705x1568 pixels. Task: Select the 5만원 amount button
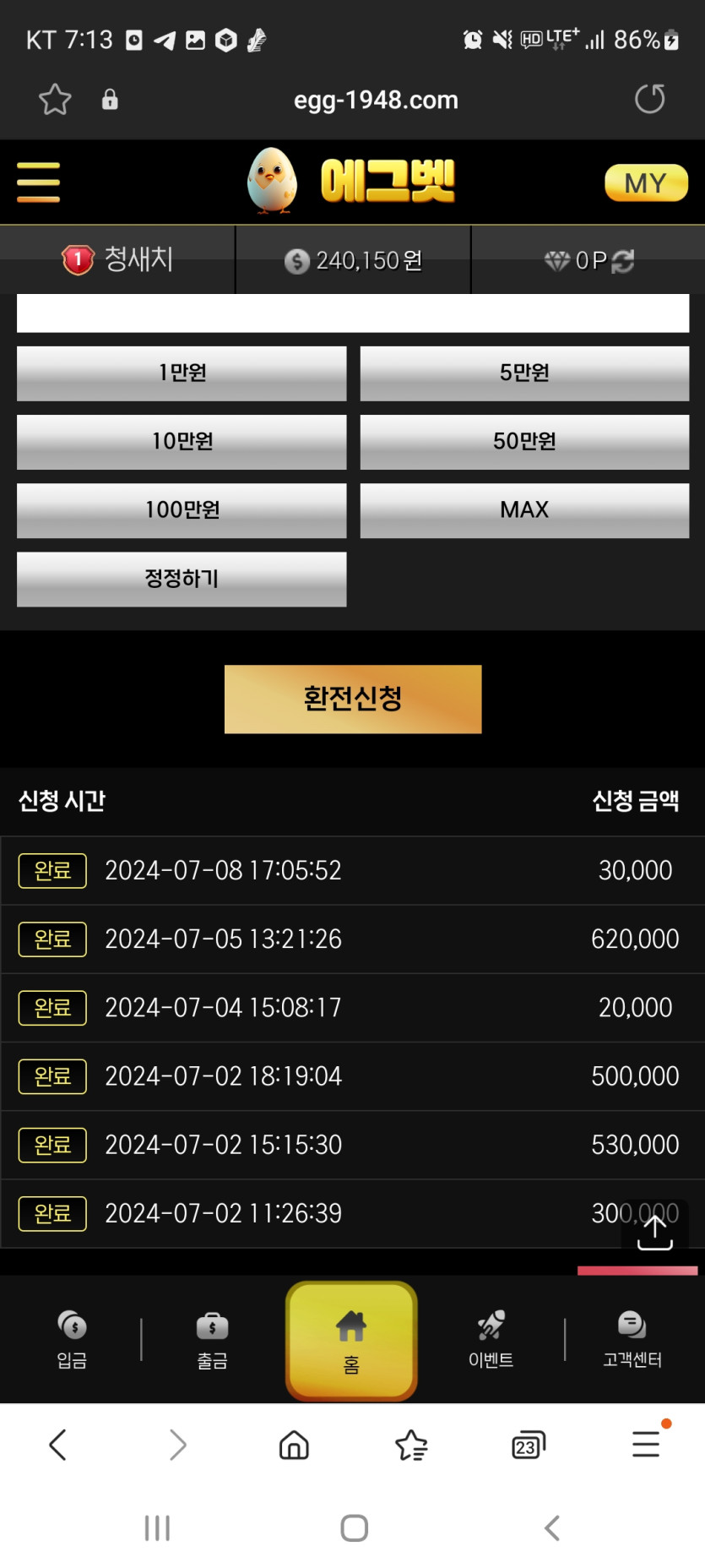point(524,373)
